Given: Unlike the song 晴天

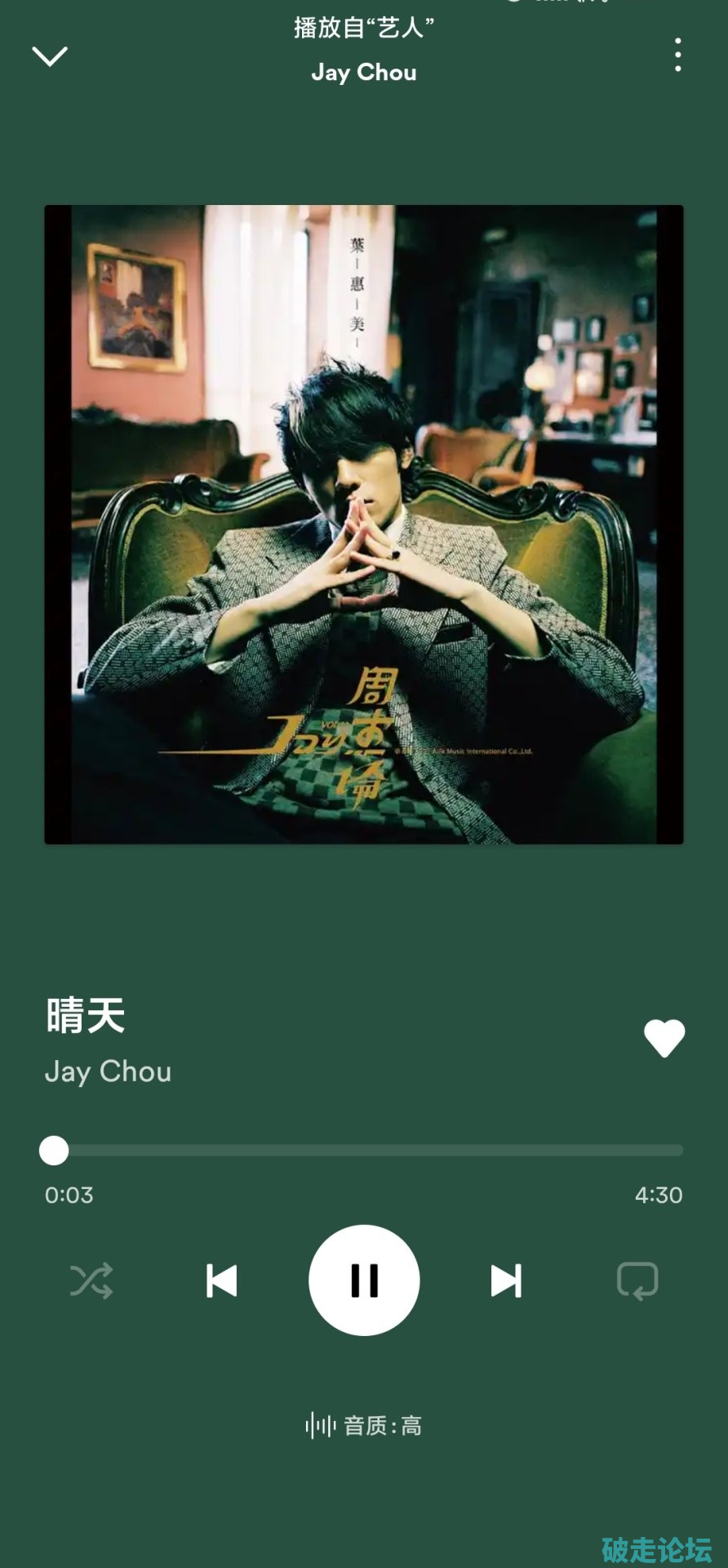Looking at the screenshot, I should (664, 1038).
